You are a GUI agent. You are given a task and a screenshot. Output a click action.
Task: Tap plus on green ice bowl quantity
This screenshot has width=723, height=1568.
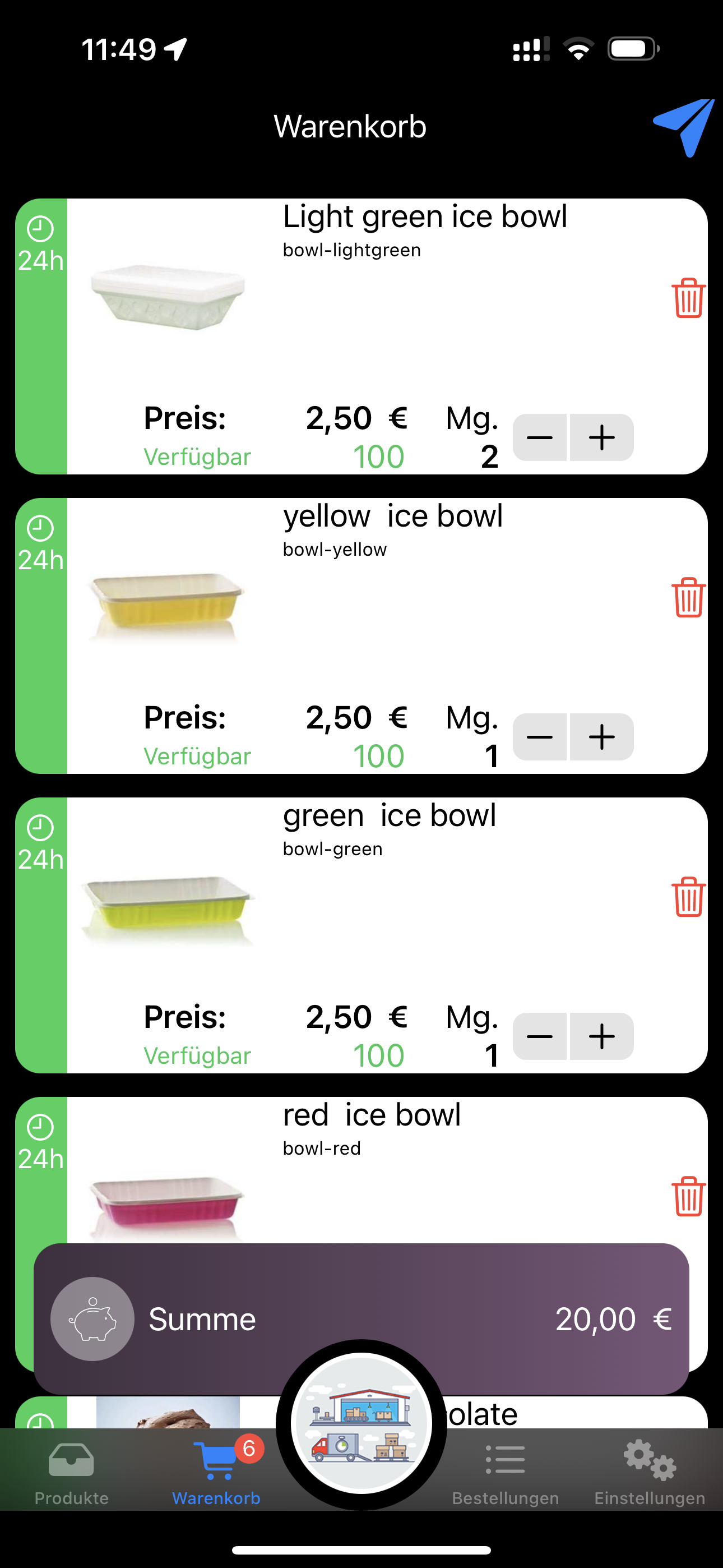(x=602, y=1036)
